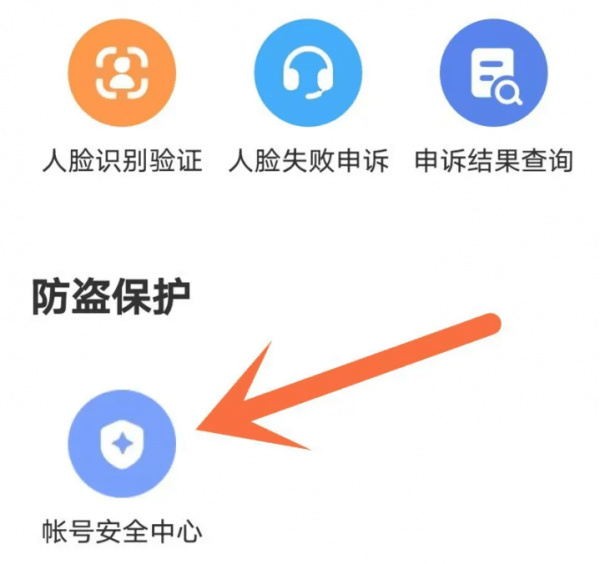Open 人脸识别验证 face verification
The height and width of the screenshot is (564, 600).
pyautogui.click(x=121, y=72)
